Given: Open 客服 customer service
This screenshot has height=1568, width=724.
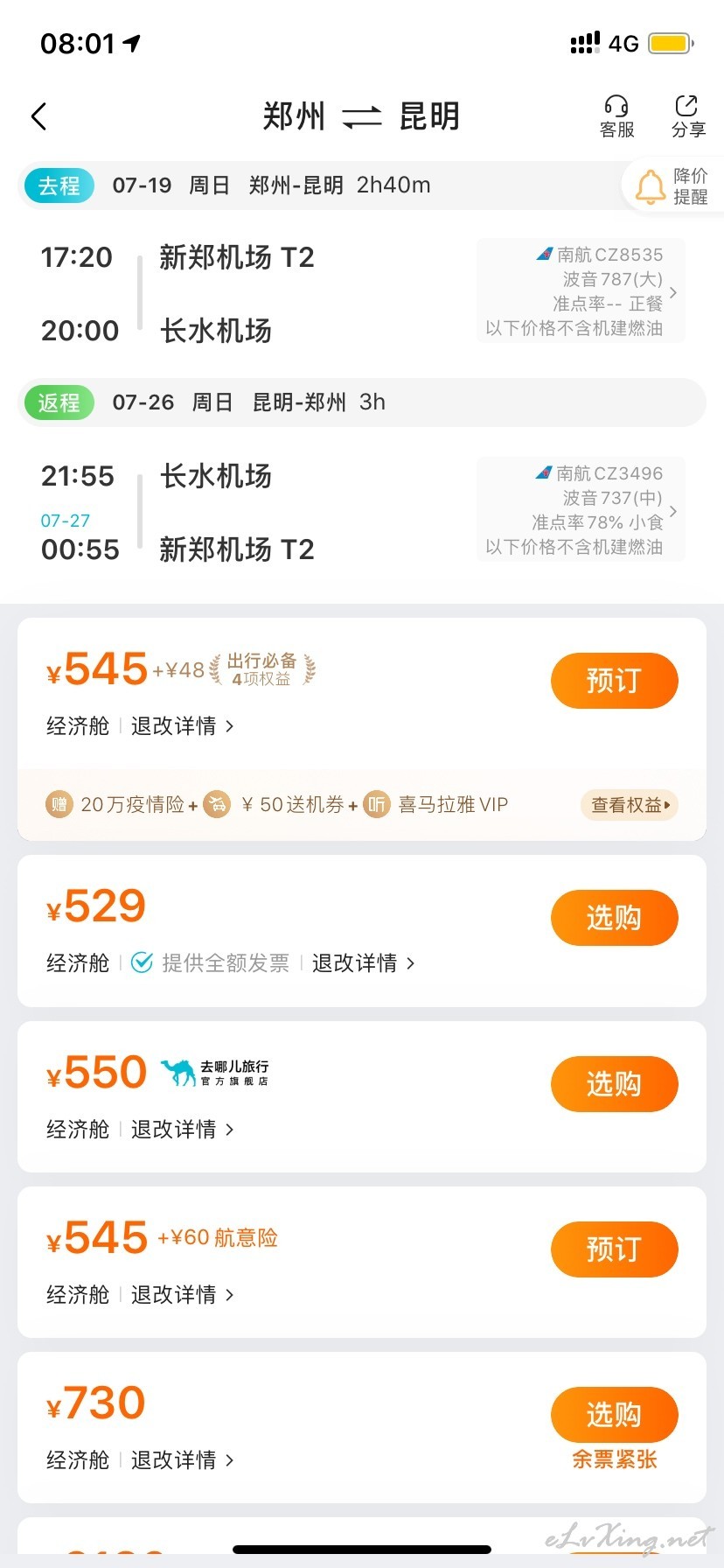Looking at the screenshot, I should 616,117.
